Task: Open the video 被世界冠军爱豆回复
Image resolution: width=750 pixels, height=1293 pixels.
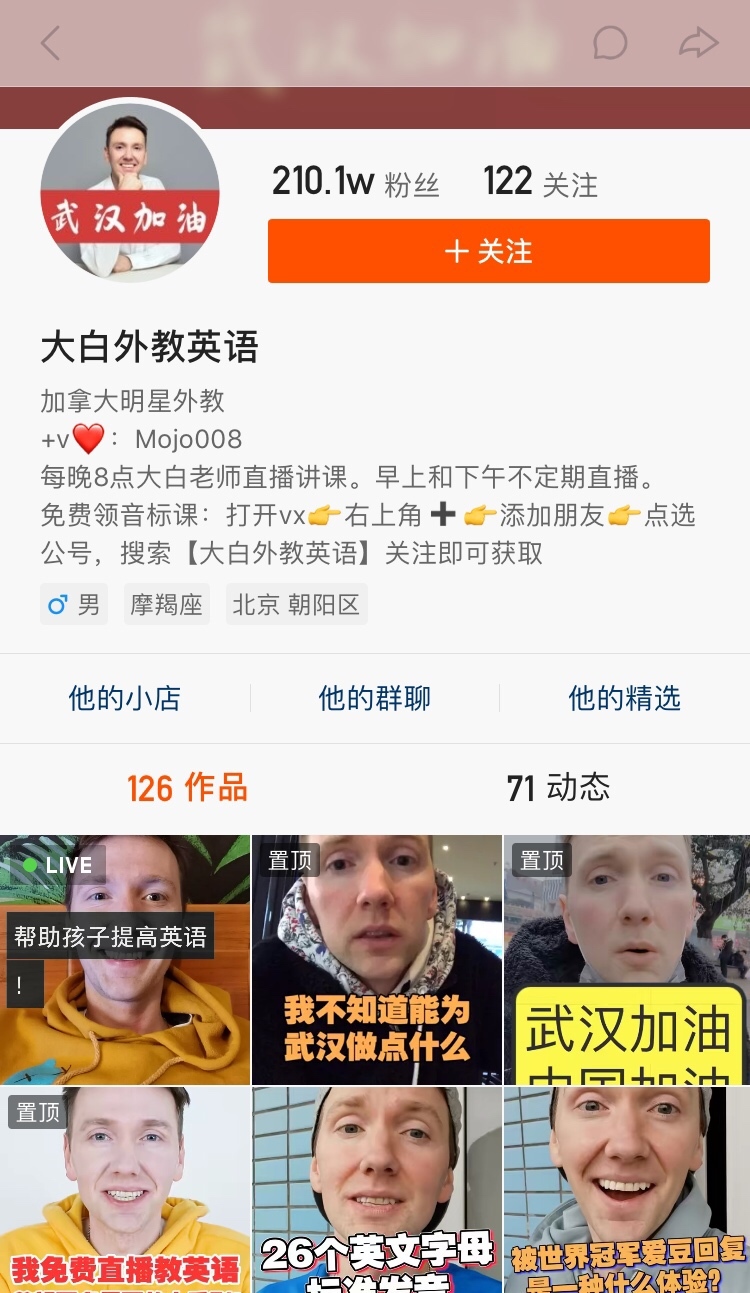Action: tap(627, 1190)
